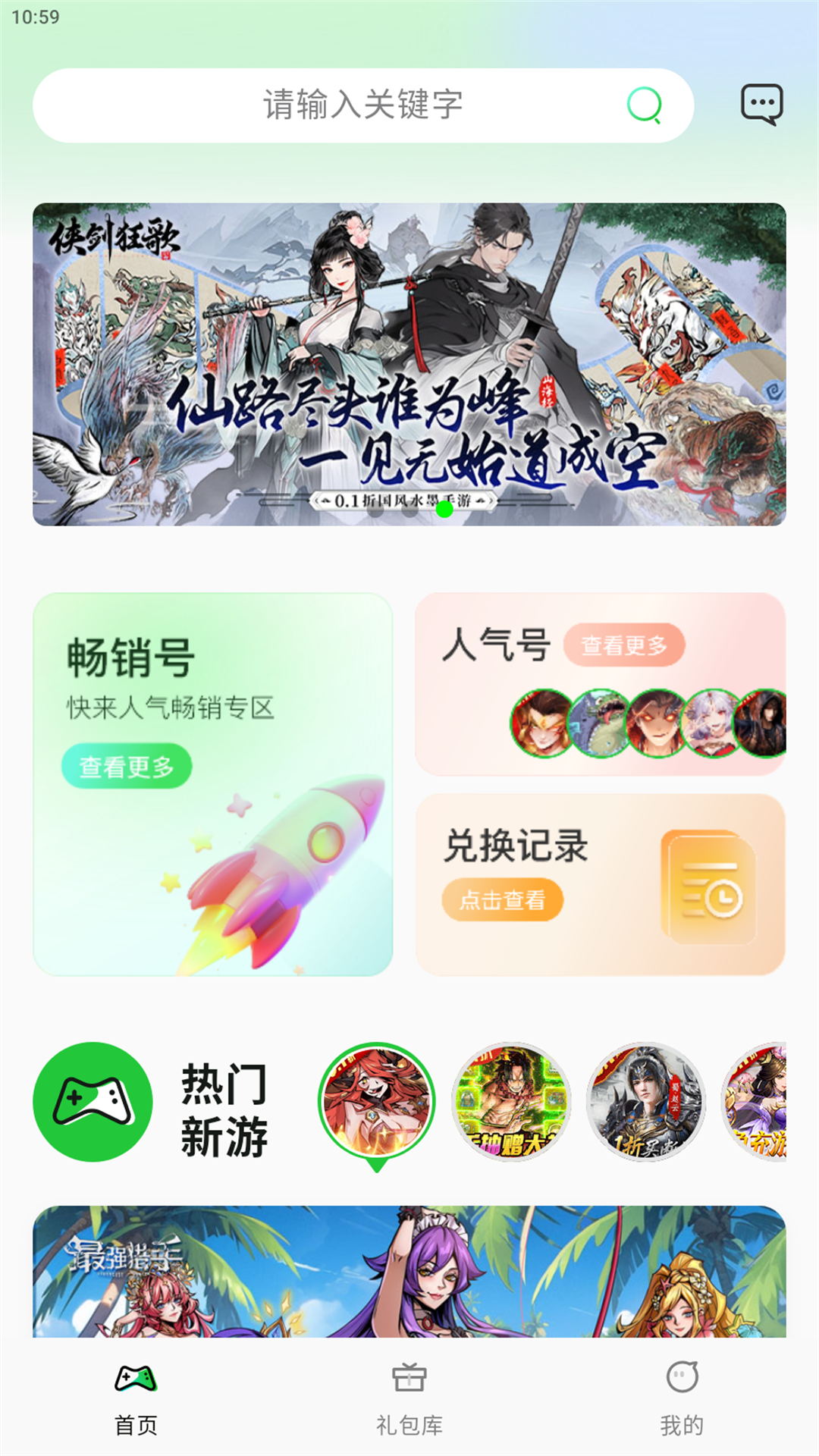
Task: Tap 点击查看 under 兑换记录
Action: coord(502,900)
